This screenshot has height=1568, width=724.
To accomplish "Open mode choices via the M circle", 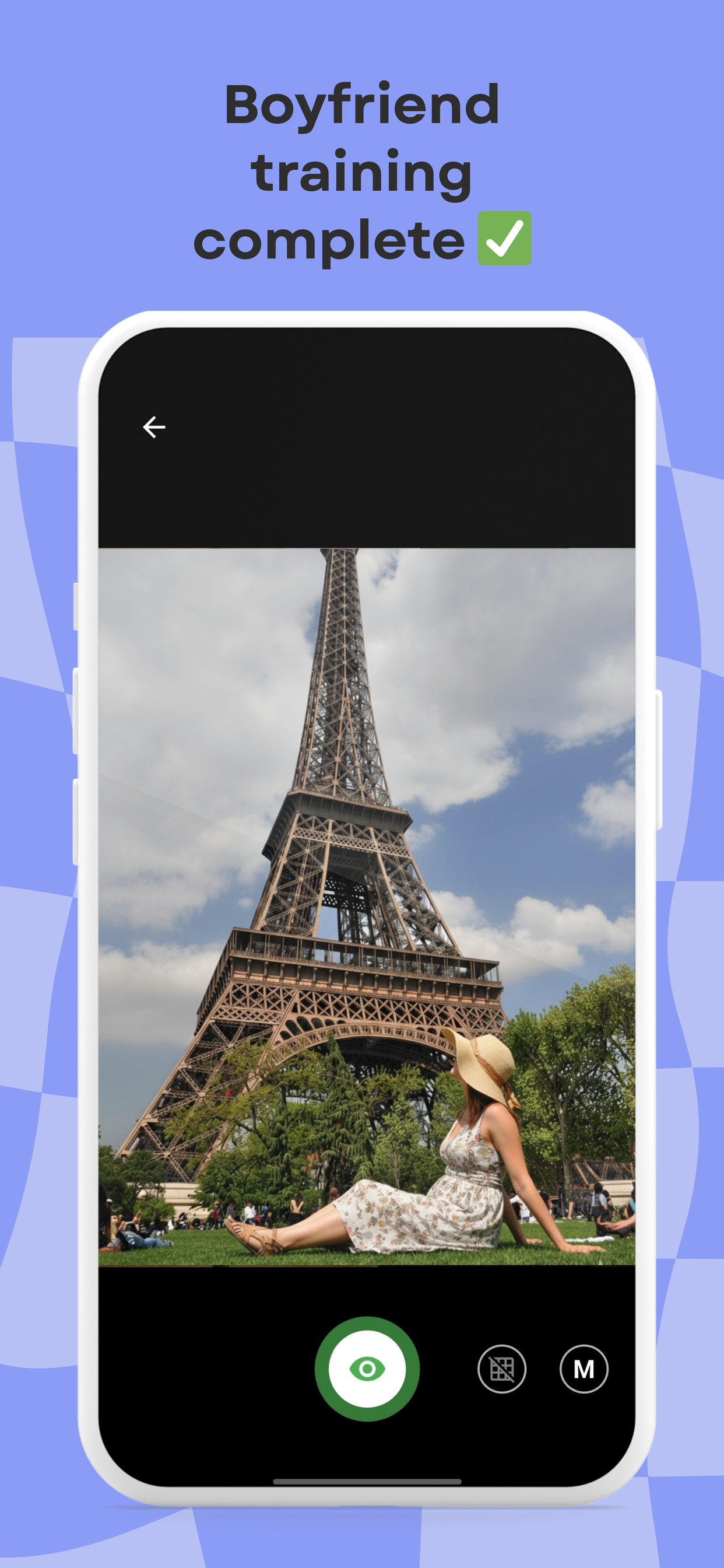I will (583, 1368).
